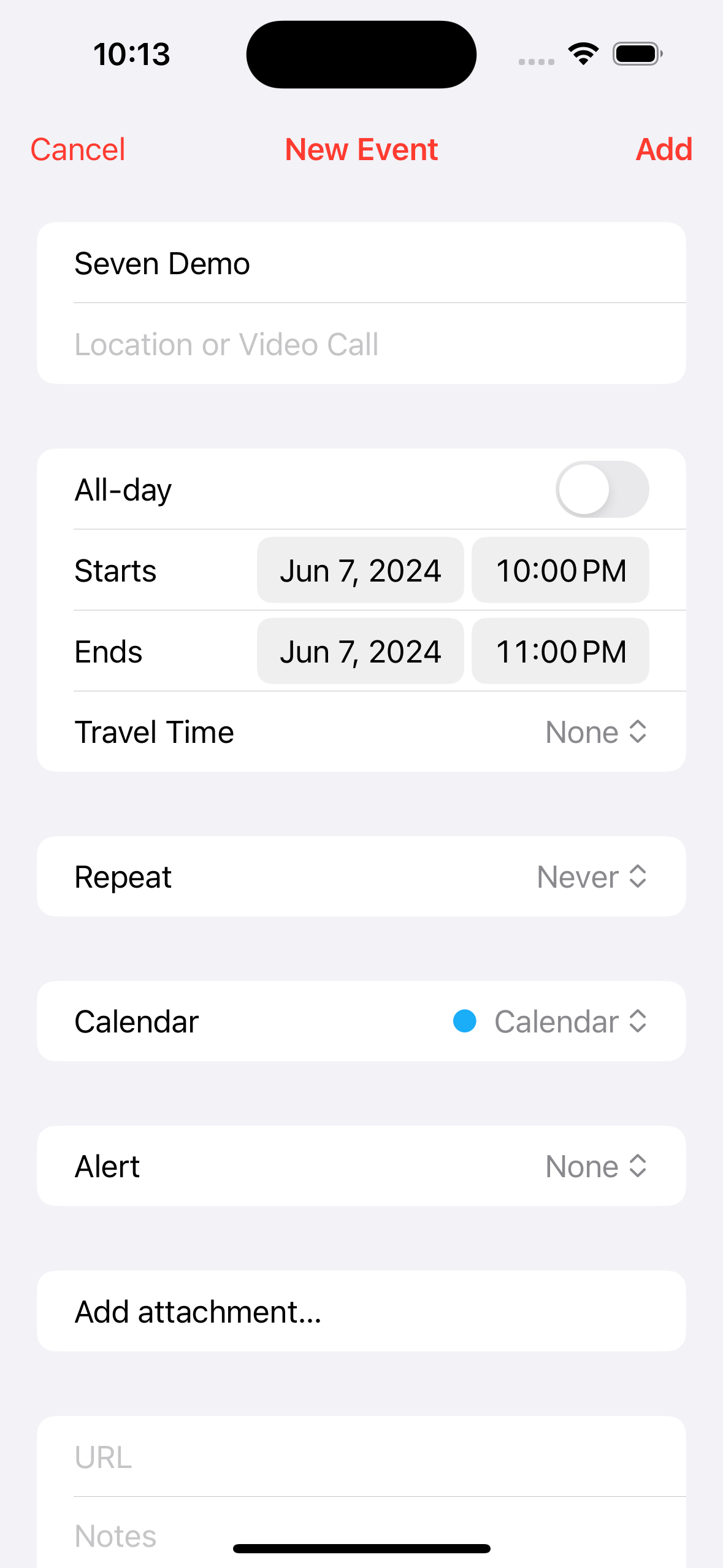Add the event to the calendar

[664, 150]
